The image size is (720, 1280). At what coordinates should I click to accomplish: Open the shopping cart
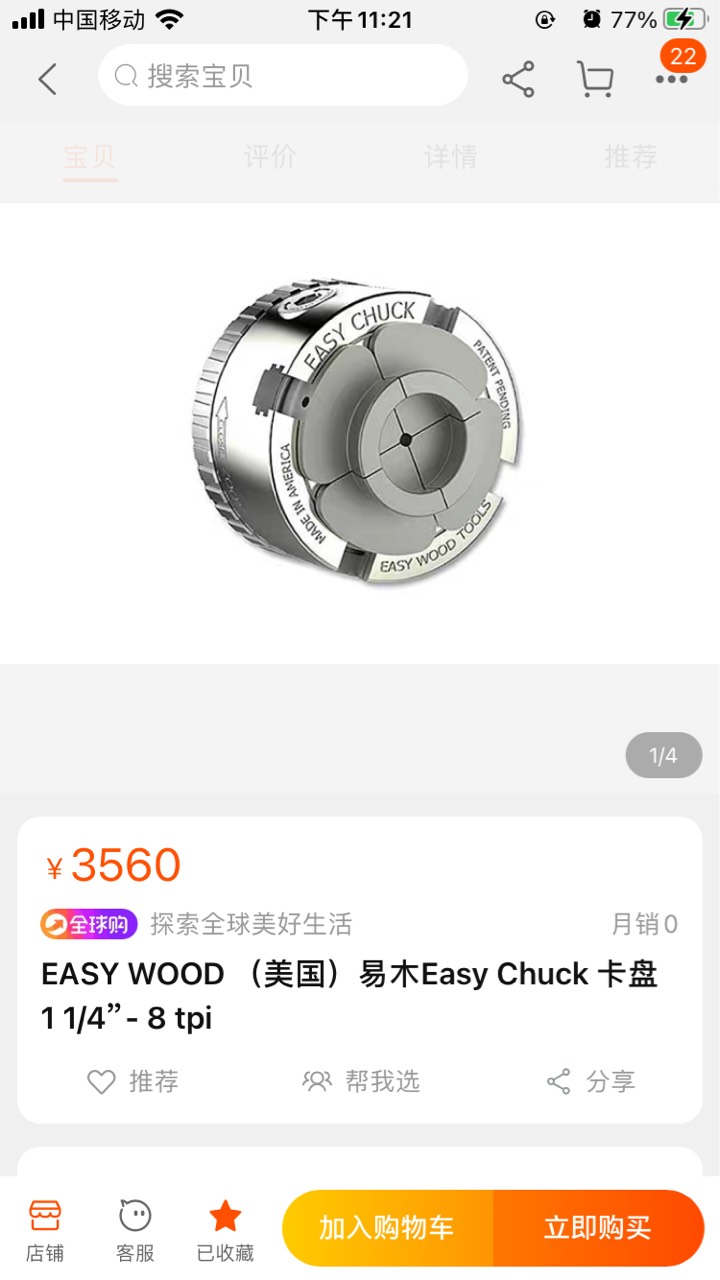pyautogui.click(x=595, y=79)
